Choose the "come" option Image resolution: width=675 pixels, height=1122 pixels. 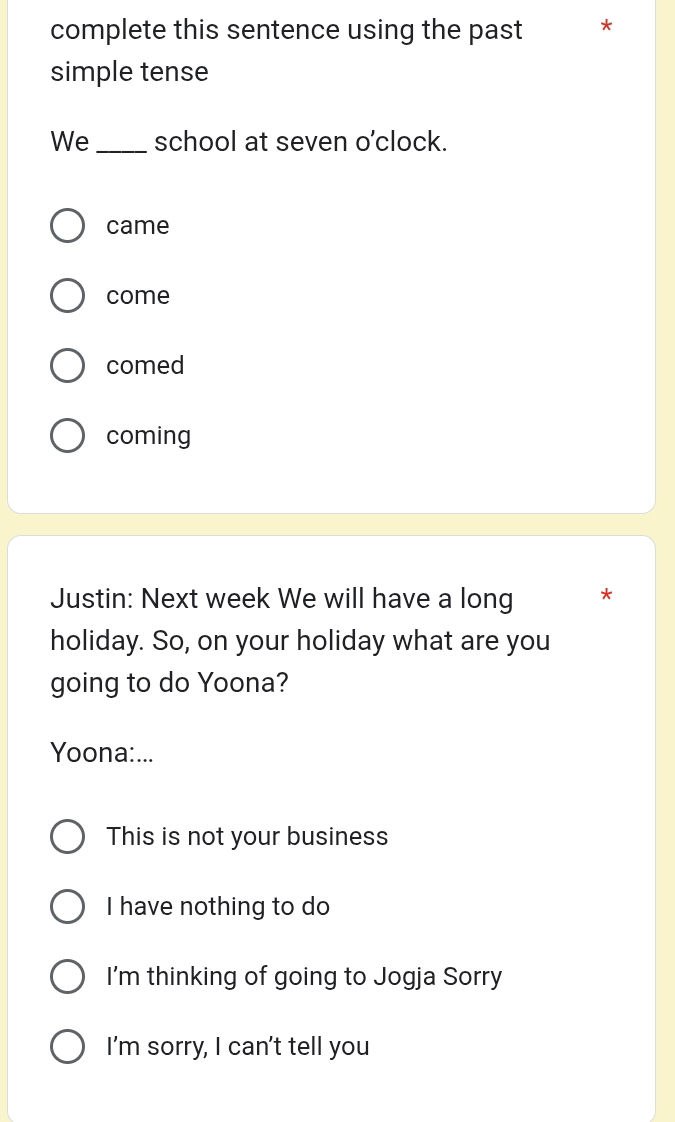[68, 296]
